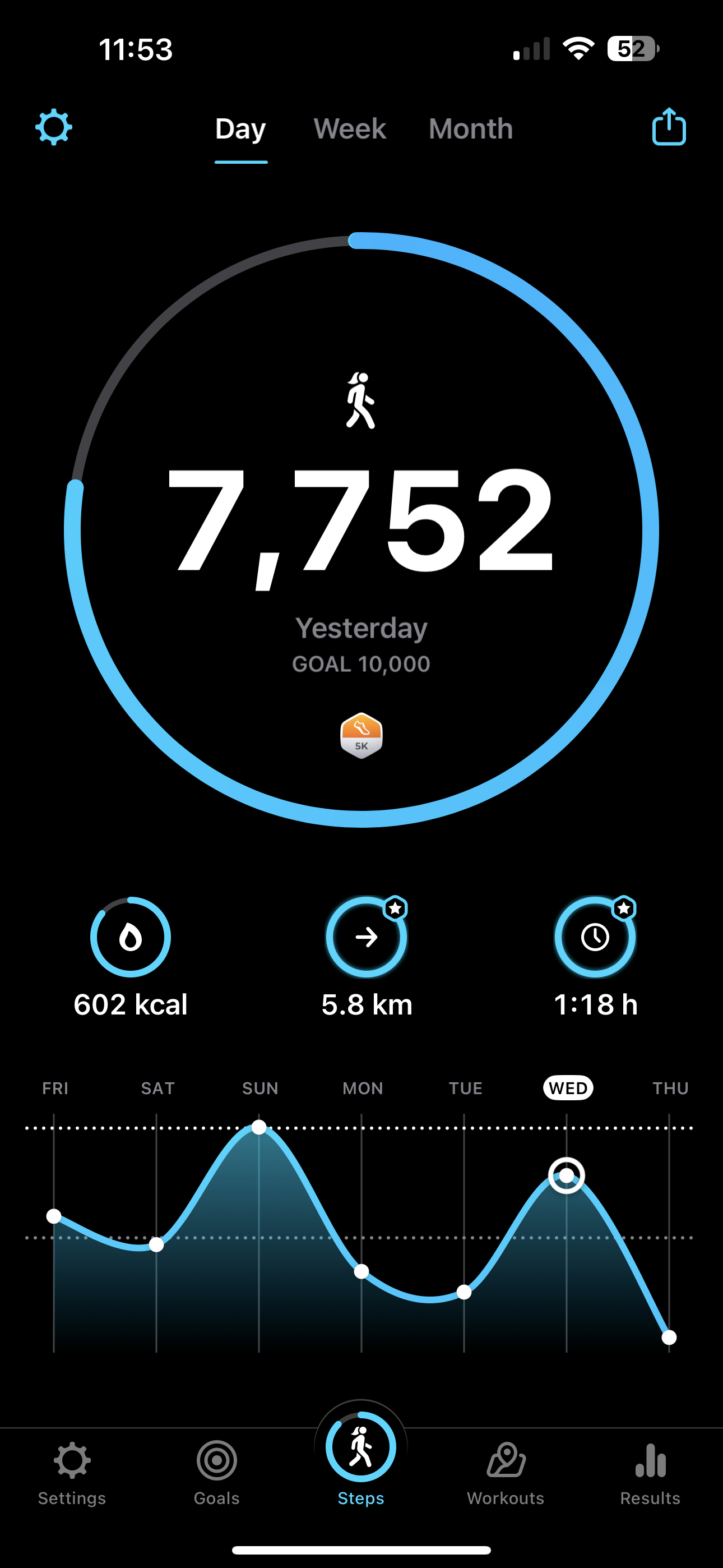Switch to the Week view

pyautogui.click(x=350, y=129)
